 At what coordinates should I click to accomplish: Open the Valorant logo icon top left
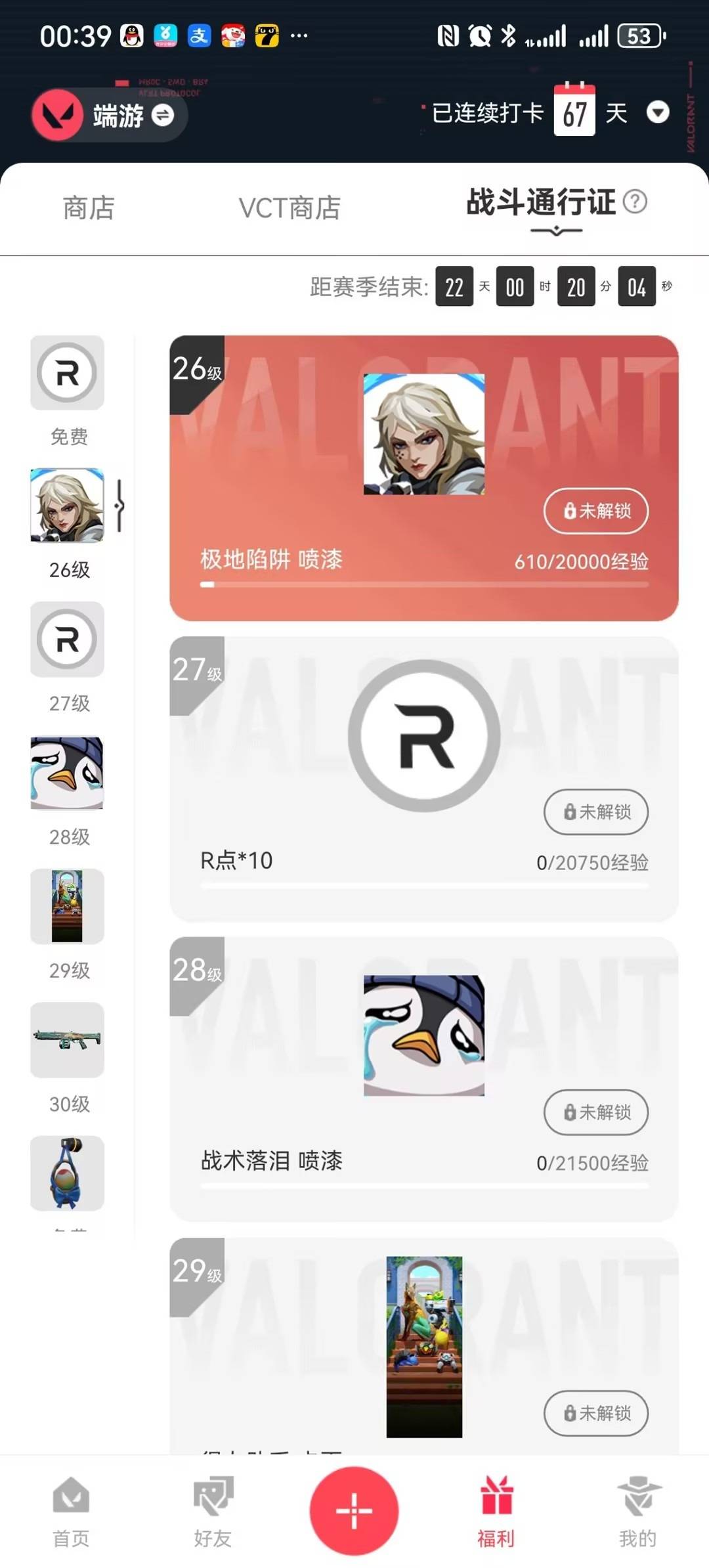pyautogui.click(x=58, y=115)
